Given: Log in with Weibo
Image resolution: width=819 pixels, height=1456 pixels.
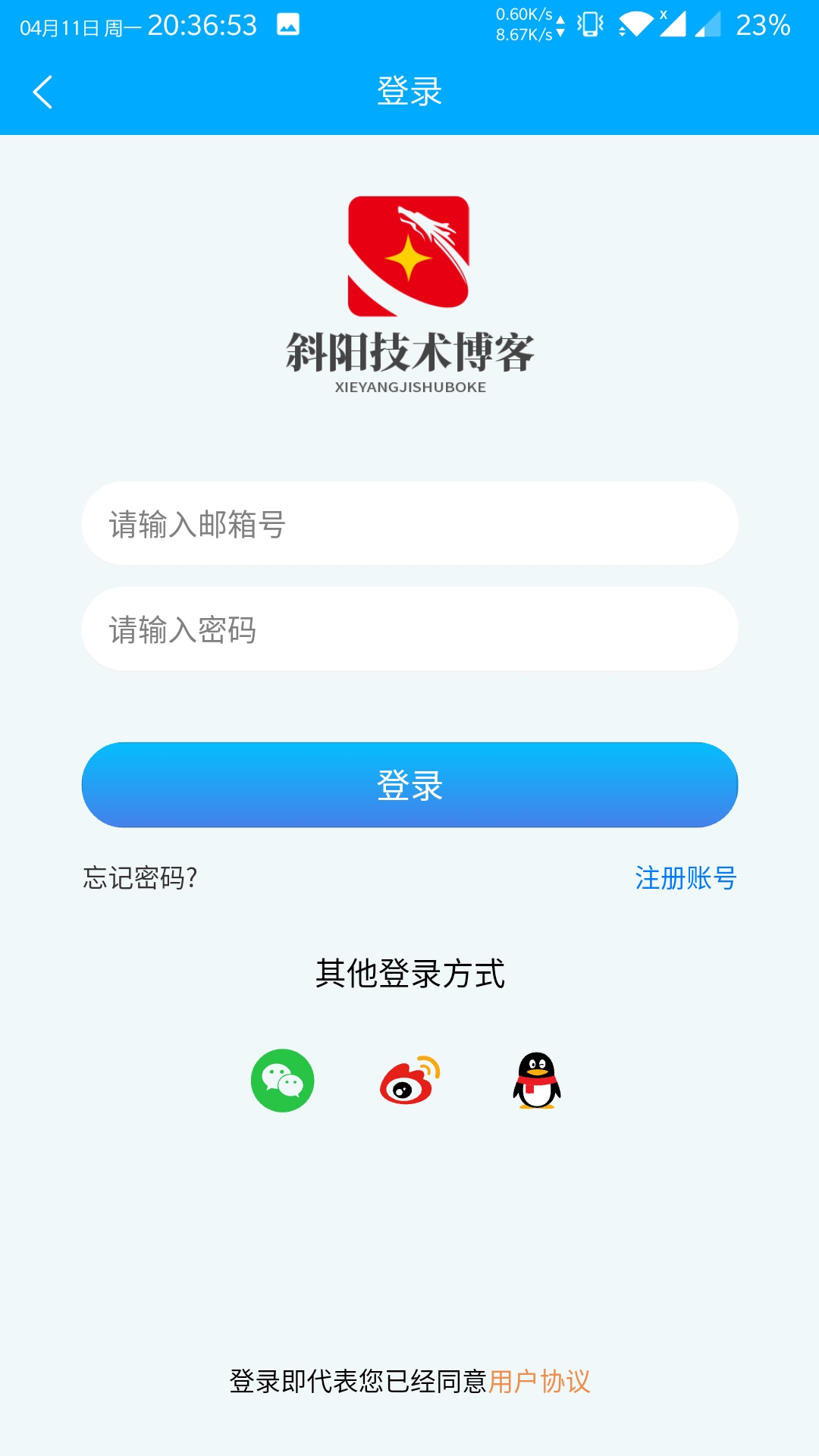Looking at the screenshot, I should click(x=409, y=1081).
